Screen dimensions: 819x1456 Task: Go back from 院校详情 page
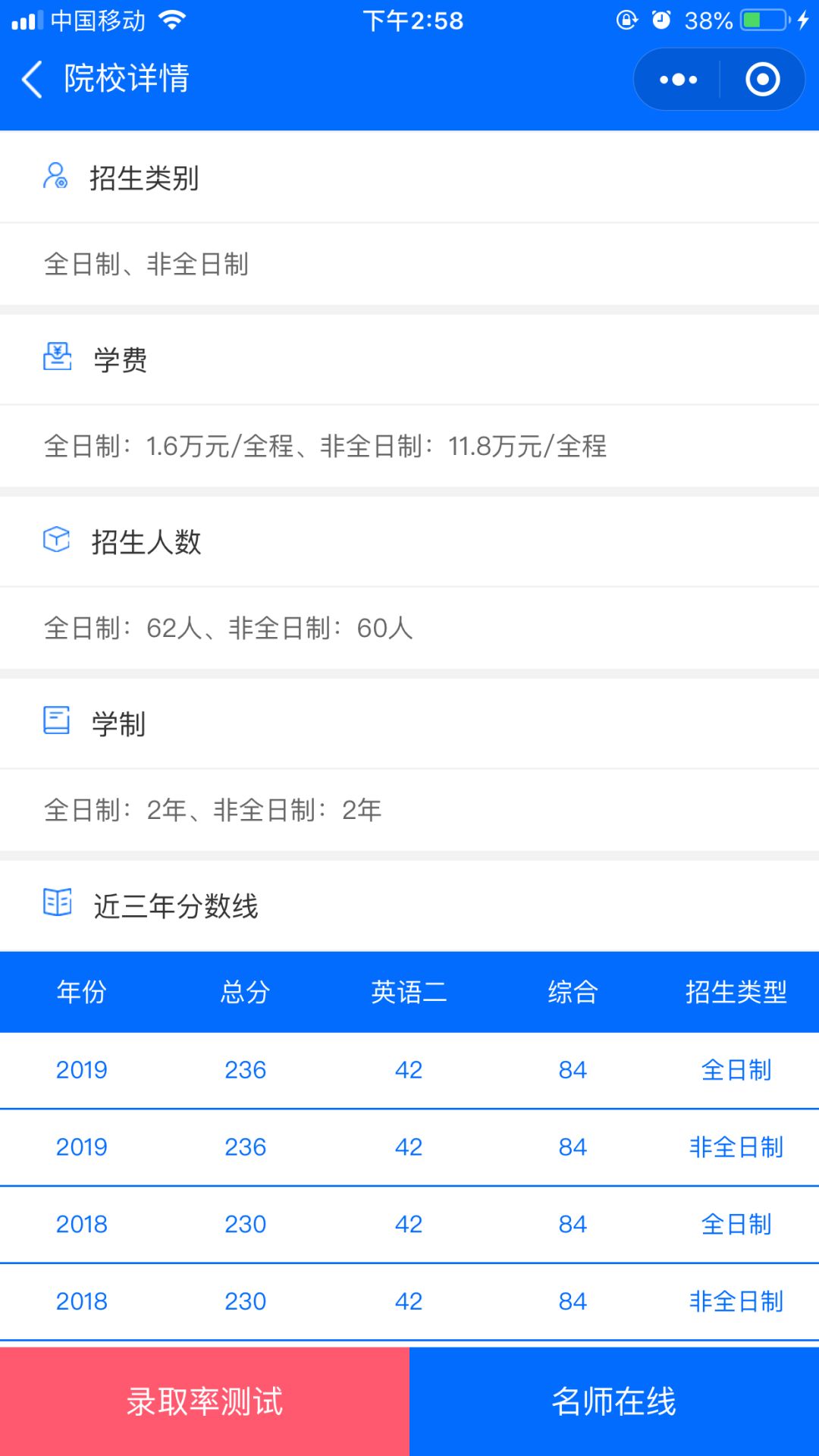point(32,80)
